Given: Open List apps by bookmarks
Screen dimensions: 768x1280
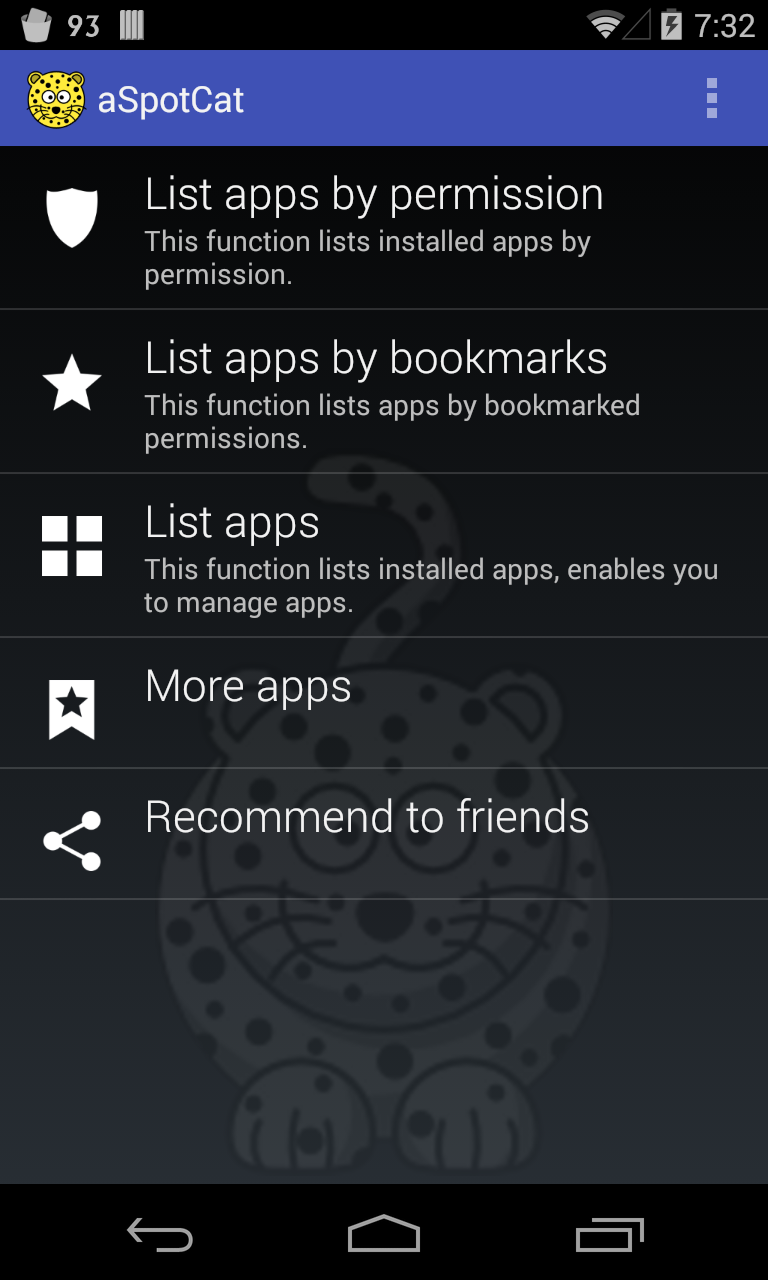Looking at the screenshot, I should pyautogui.click(x=384, y=392).
